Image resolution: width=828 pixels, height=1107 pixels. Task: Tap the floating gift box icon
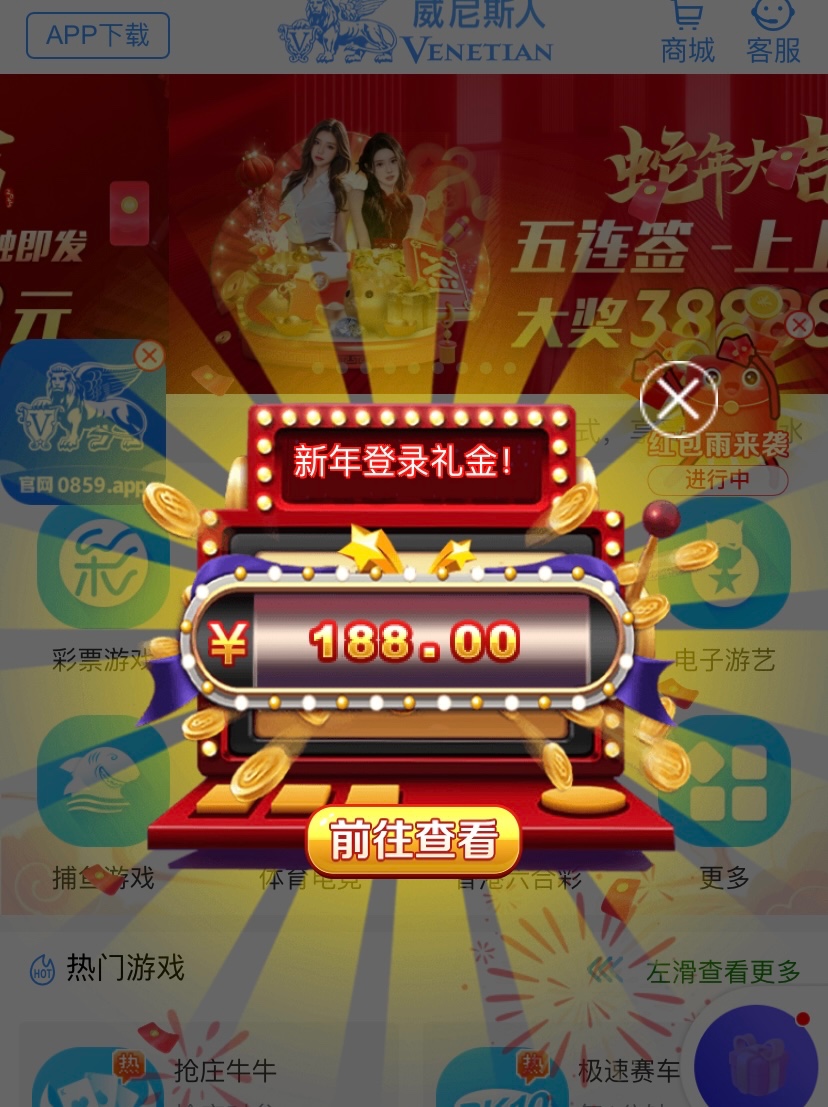(x=757, y=1062)
